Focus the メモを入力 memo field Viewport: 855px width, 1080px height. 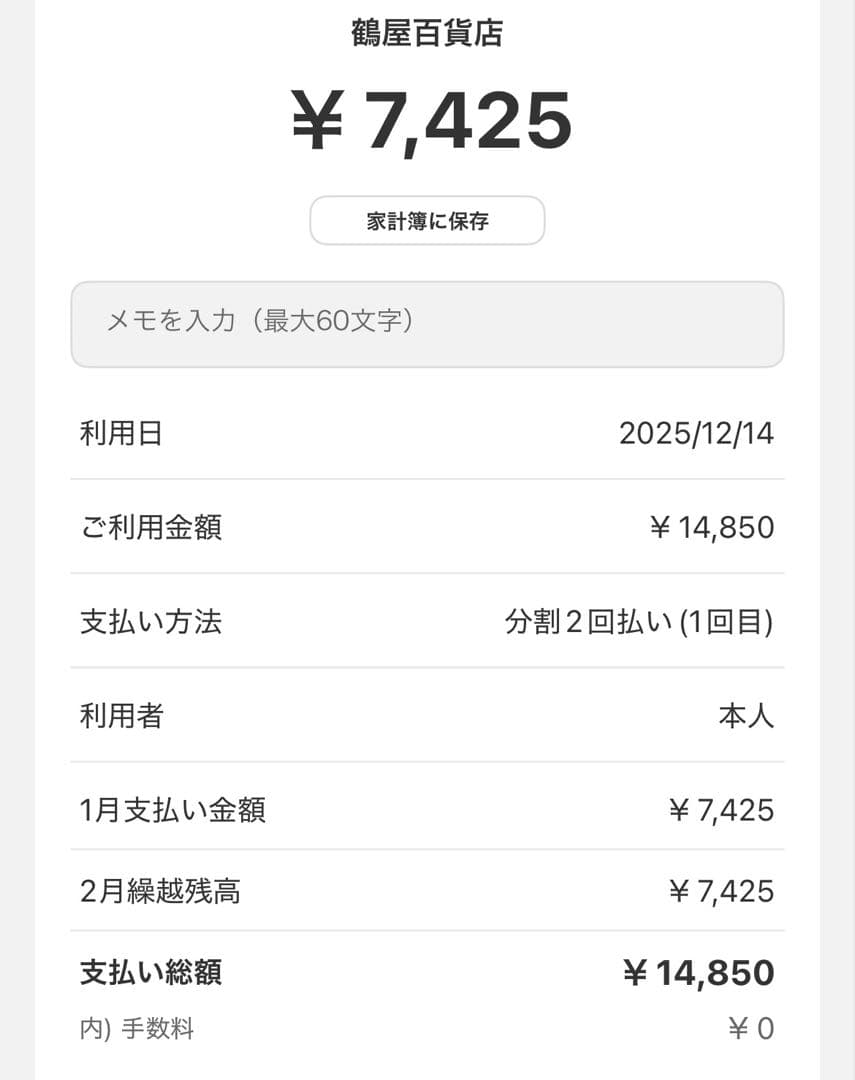coord(427,324)
